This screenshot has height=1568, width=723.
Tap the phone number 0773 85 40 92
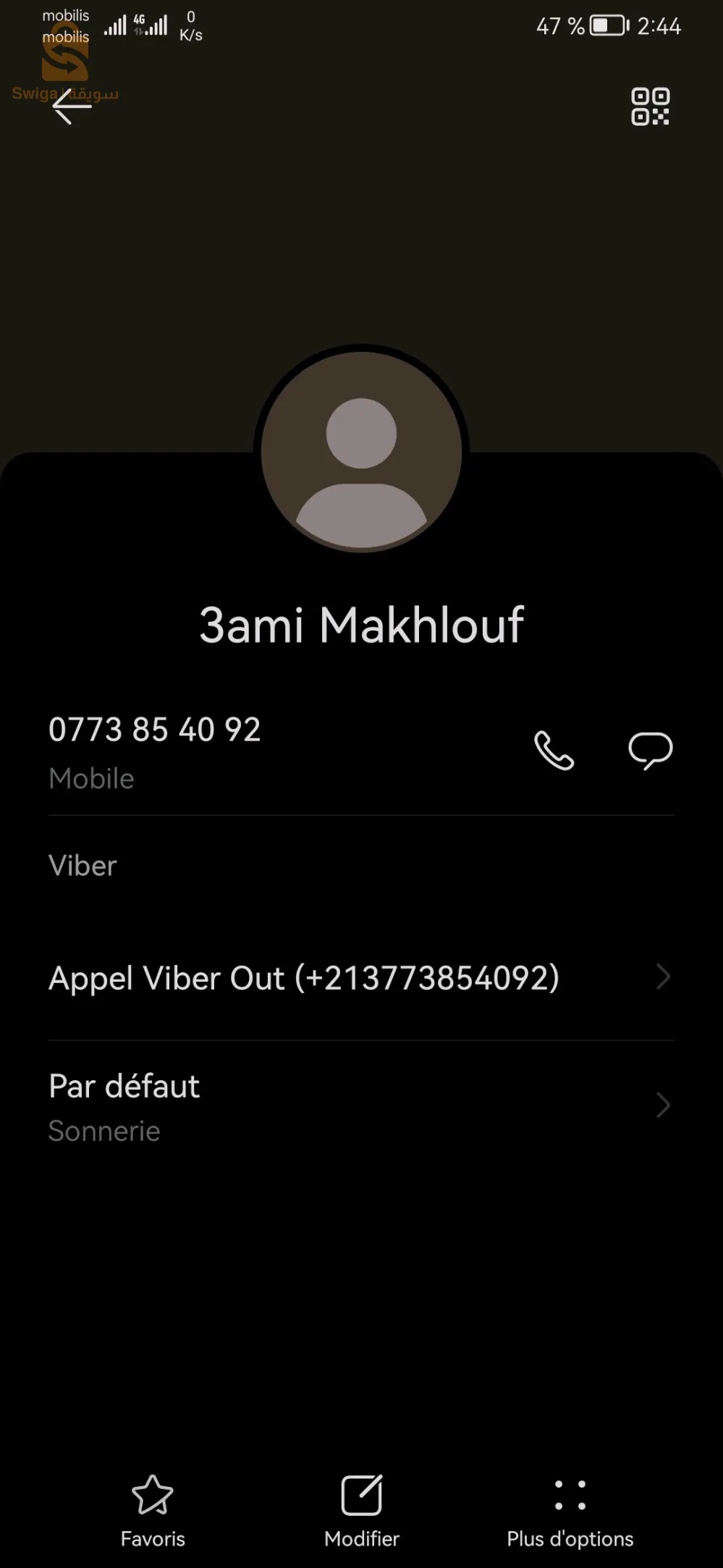click(x=154, y=729)
